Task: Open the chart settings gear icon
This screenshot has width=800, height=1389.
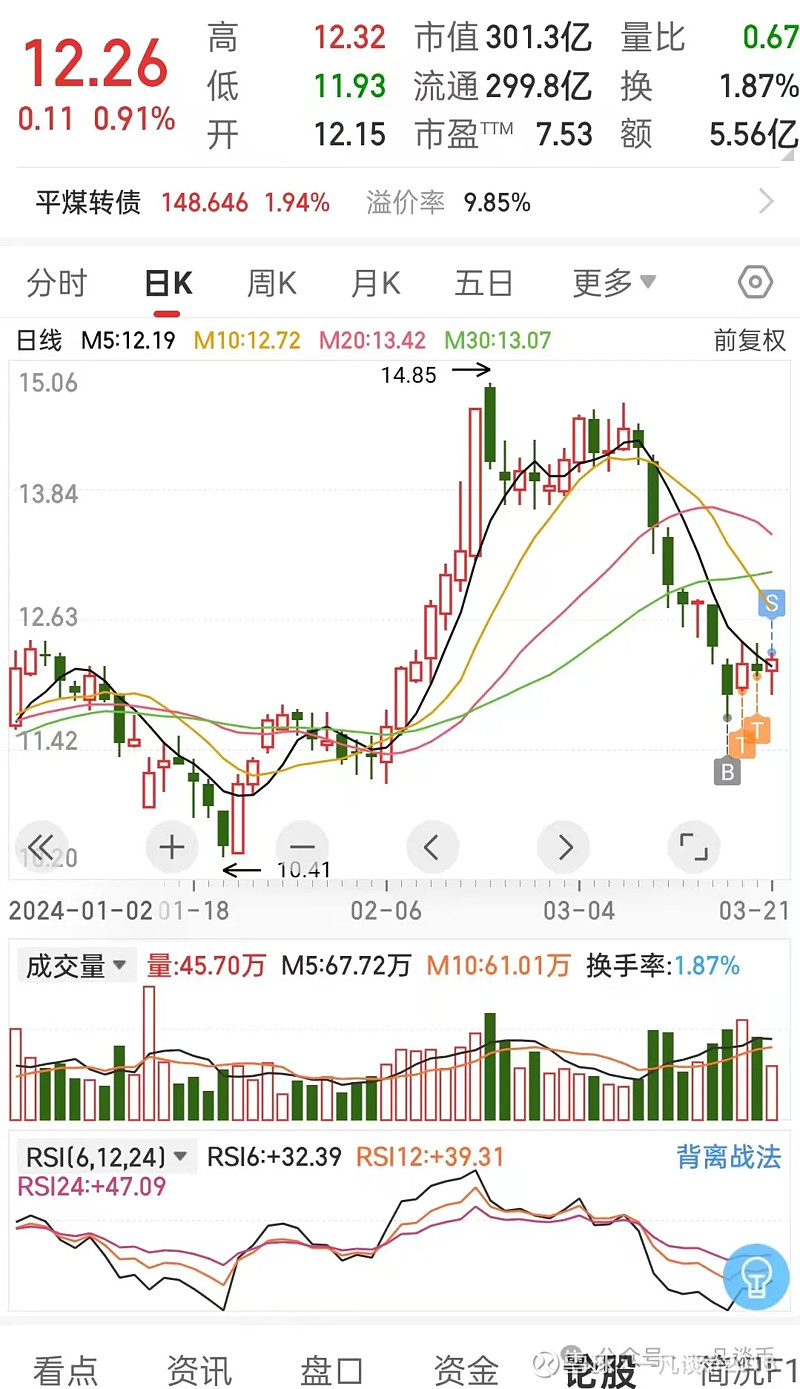Action: pos(754,283)
